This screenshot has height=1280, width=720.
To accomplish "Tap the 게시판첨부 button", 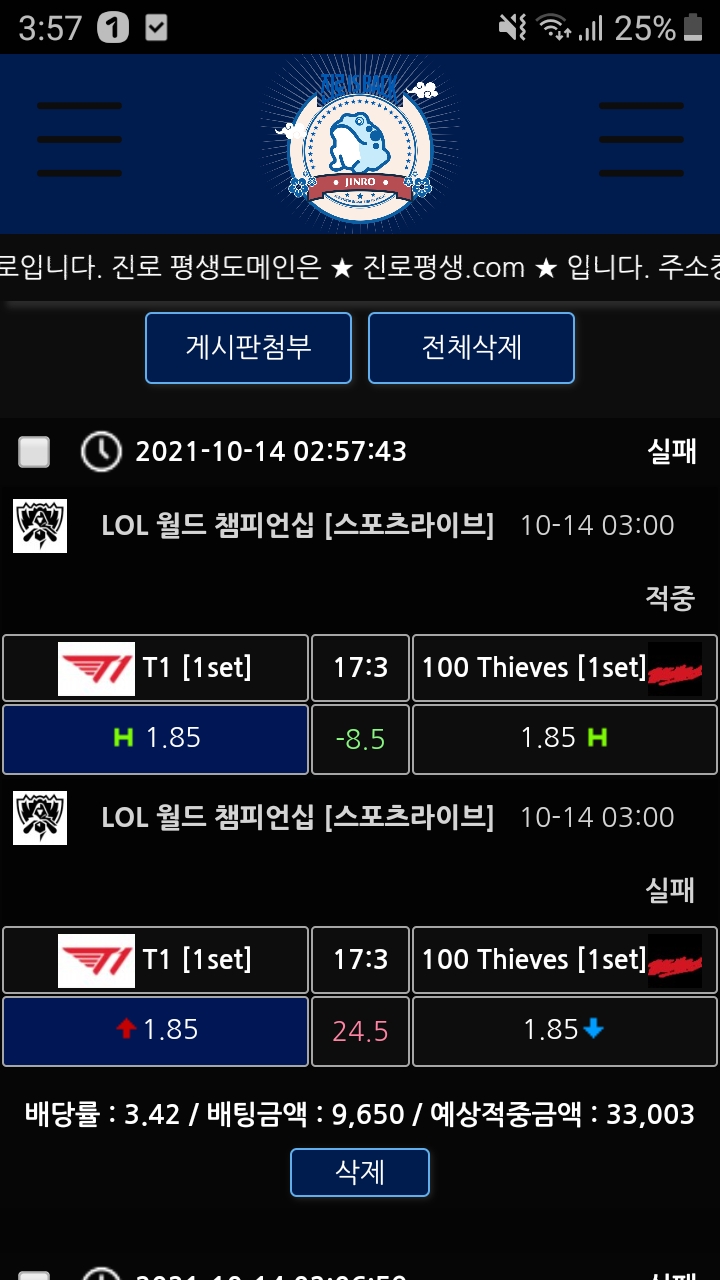I will [248, 348].
